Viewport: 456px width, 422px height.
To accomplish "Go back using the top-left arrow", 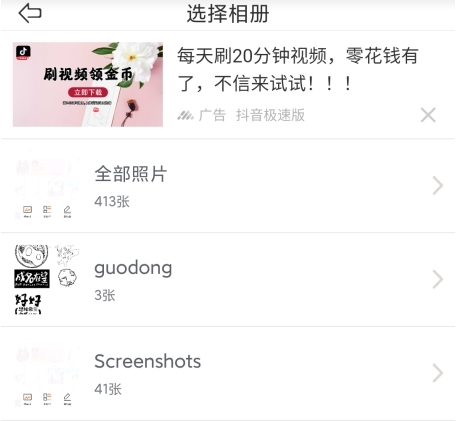I will point(30,13).
